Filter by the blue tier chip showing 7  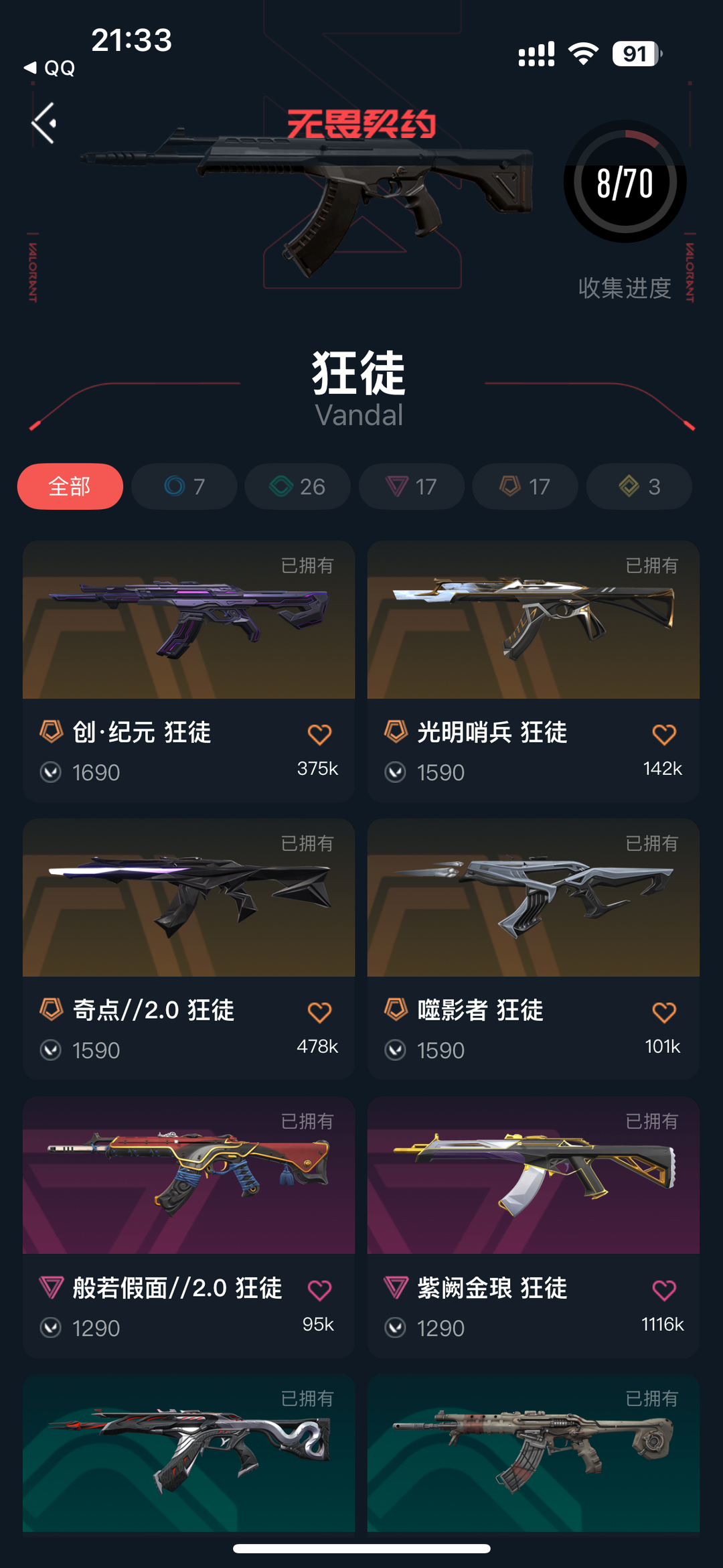tap(184, 486)
